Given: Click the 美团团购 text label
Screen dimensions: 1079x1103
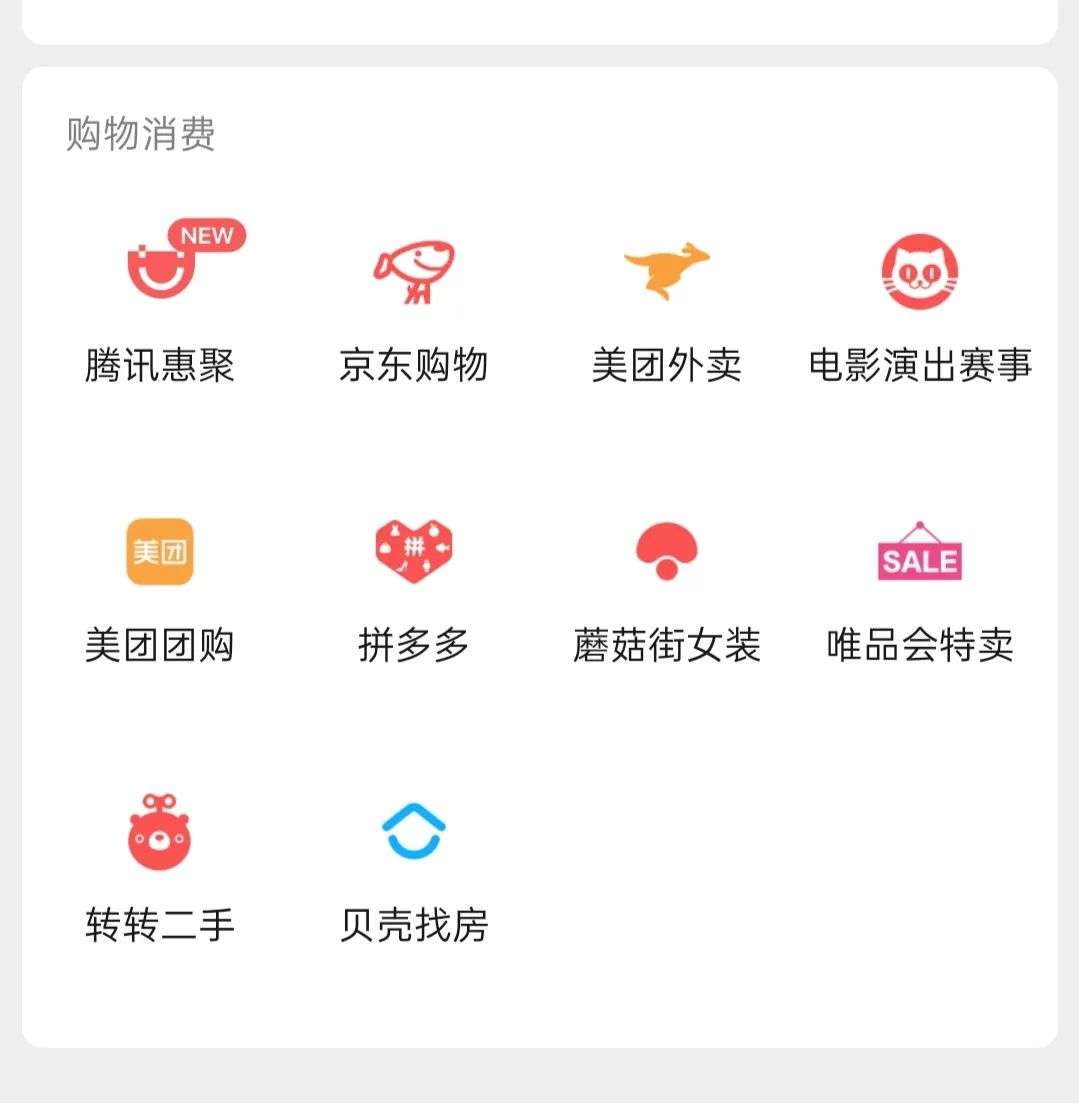Looking at the screenshot, I should click(160, 646).
